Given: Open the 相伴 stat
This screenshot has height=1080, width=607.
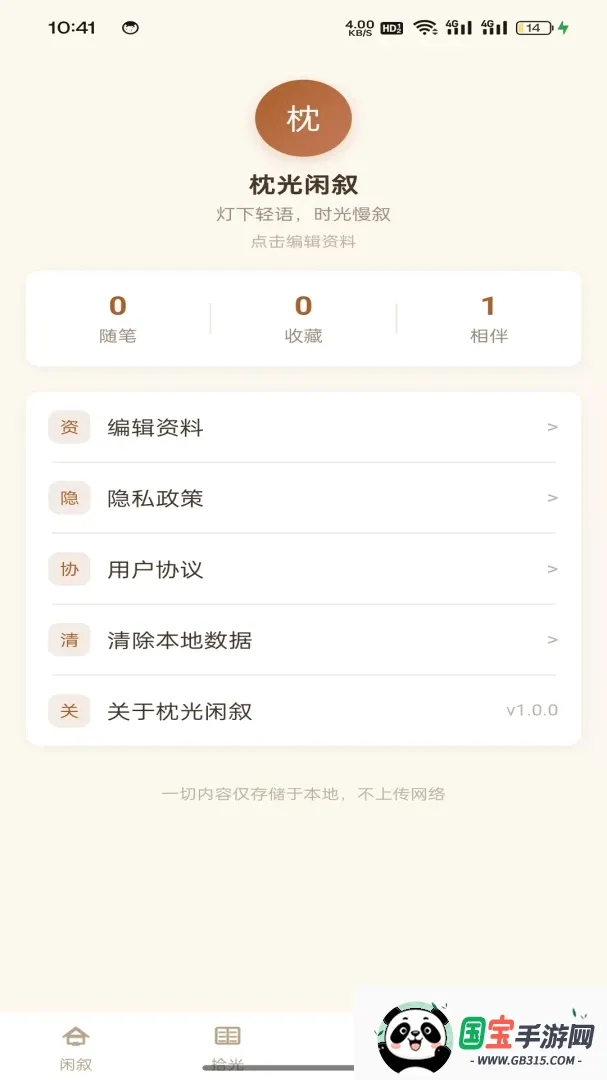Looking at the screenshot, I should coord(488,318).
